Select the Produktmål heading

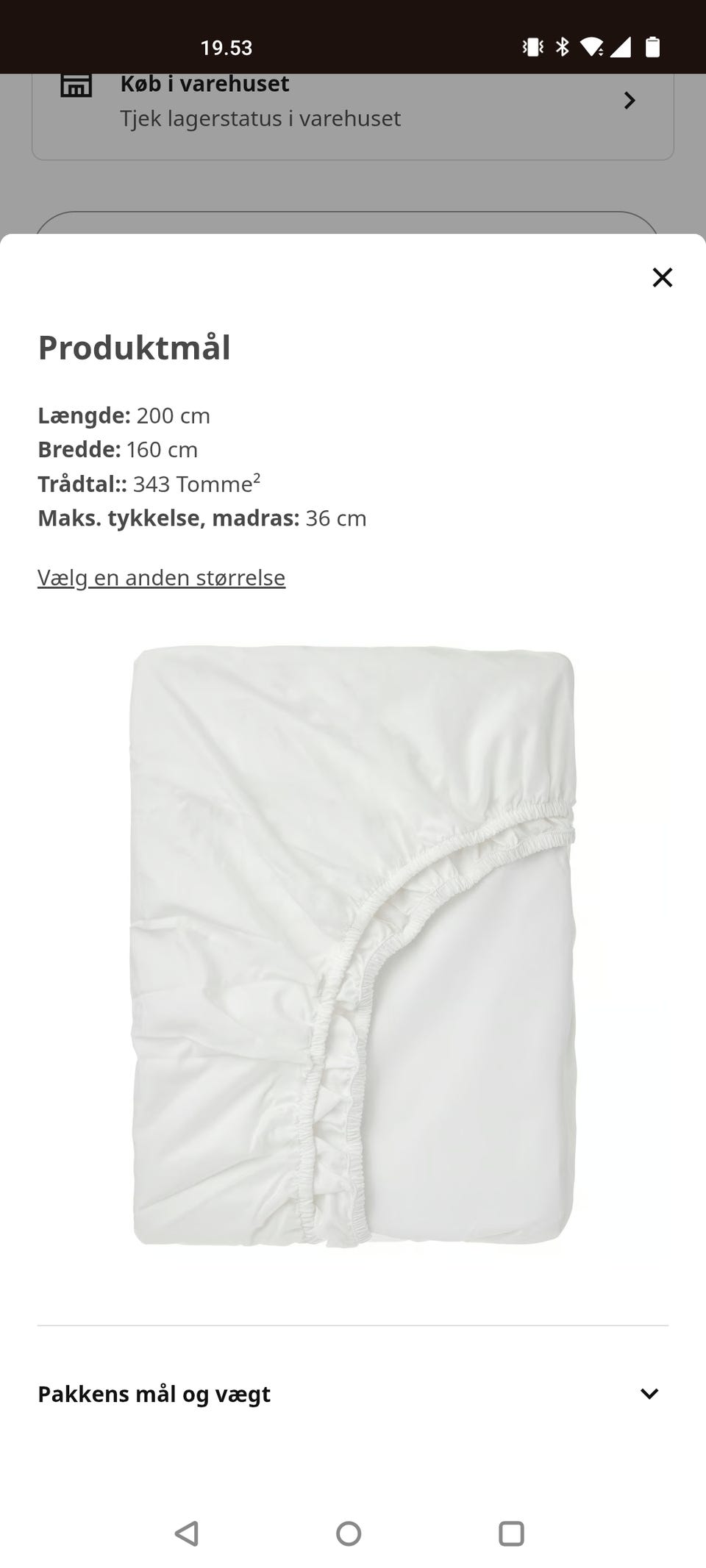(x=135, y=348)
